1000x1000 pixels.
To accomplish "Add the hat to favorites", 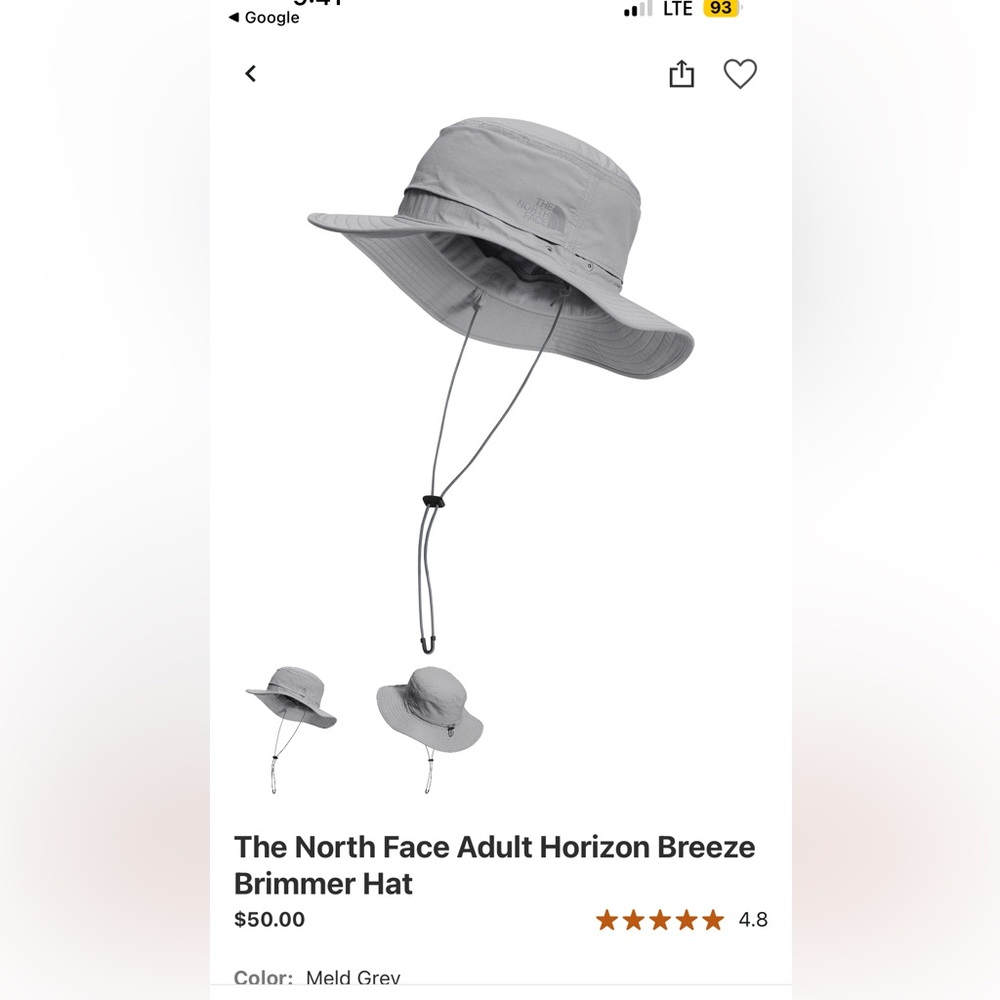I will [x=740, y=74].
